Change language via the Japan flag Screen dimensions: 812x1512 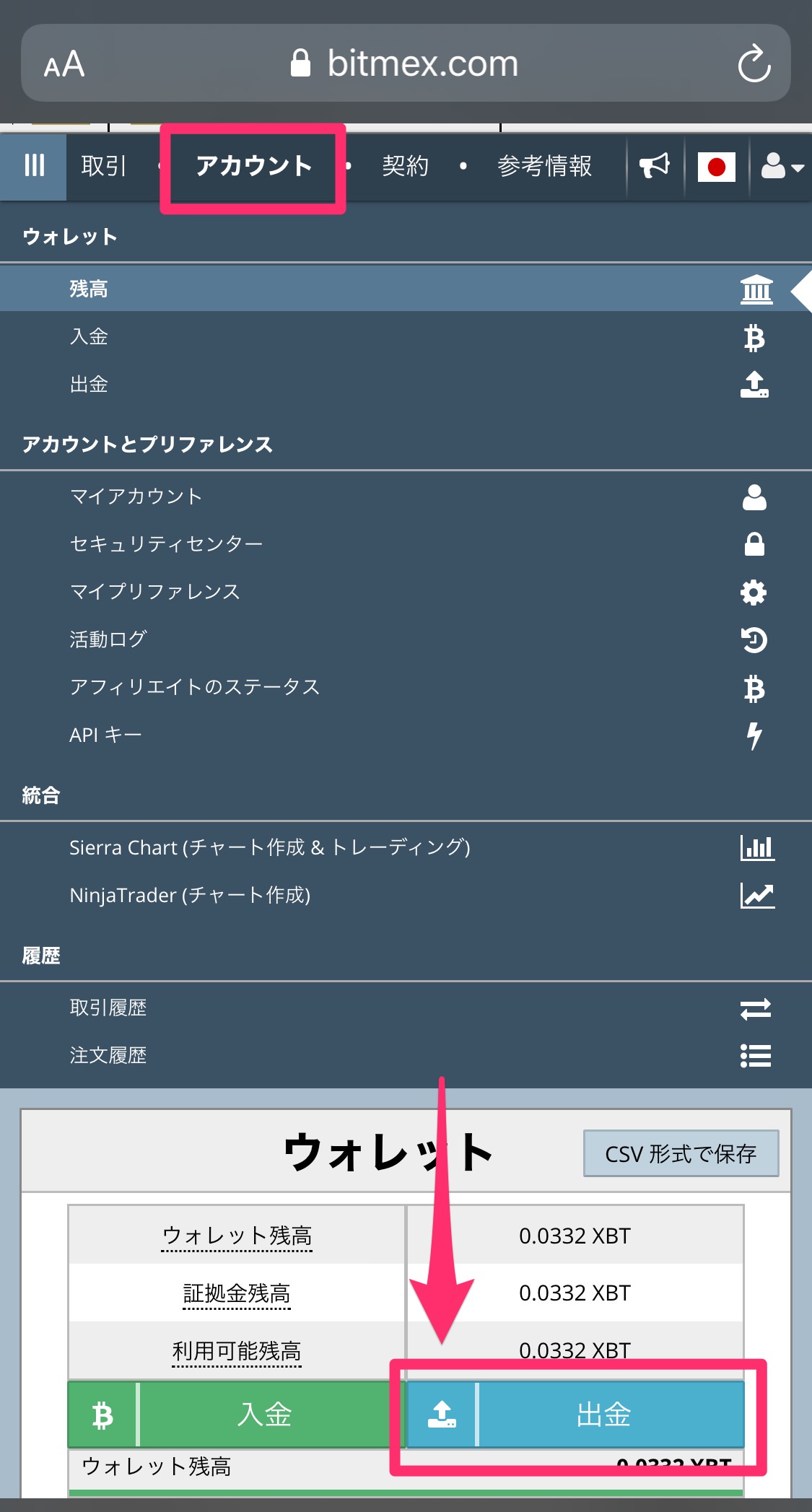[x=716, y=167]
